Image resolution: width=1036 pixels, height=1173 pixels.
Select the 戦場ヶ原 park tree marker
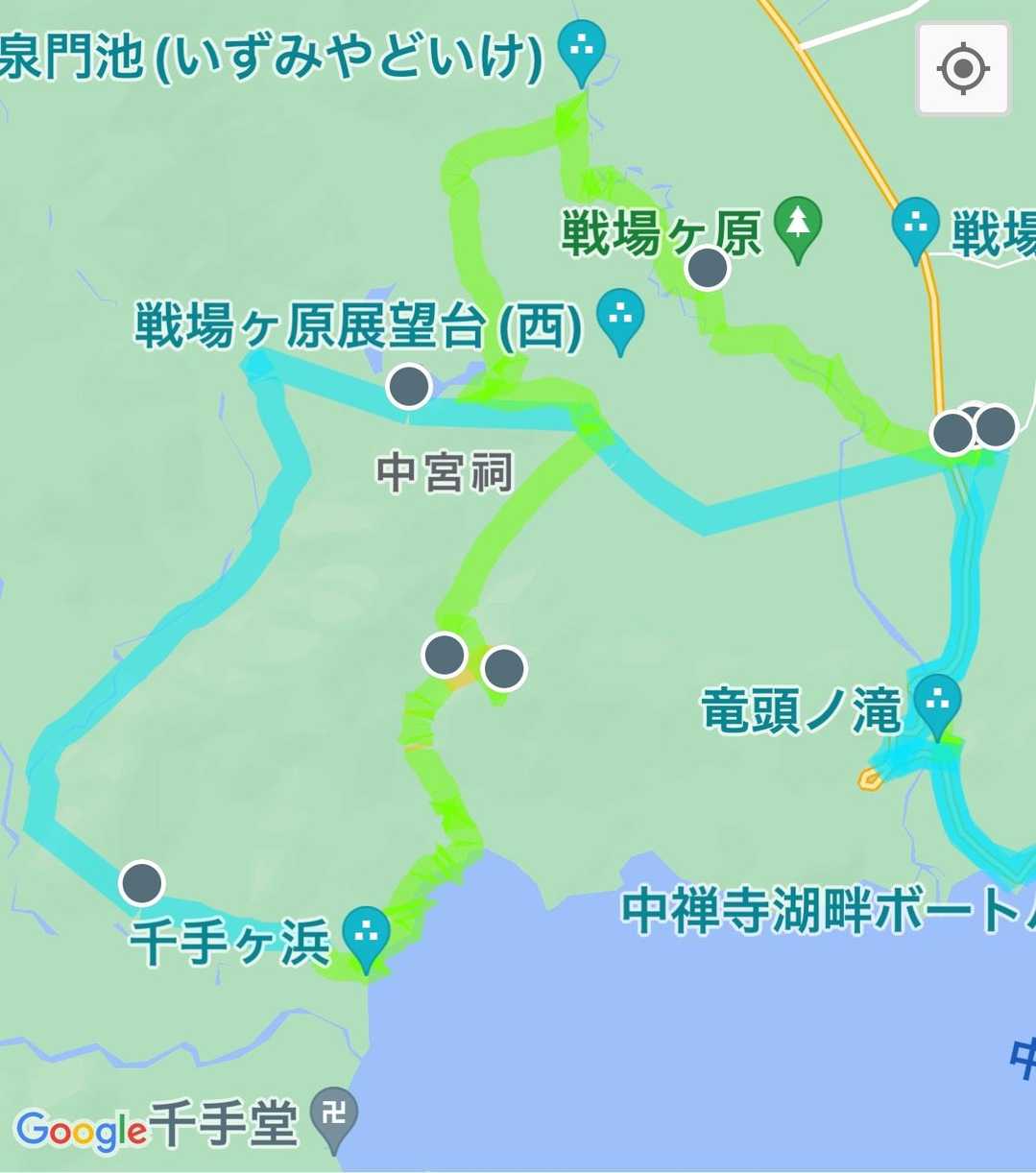coord(798,227)
